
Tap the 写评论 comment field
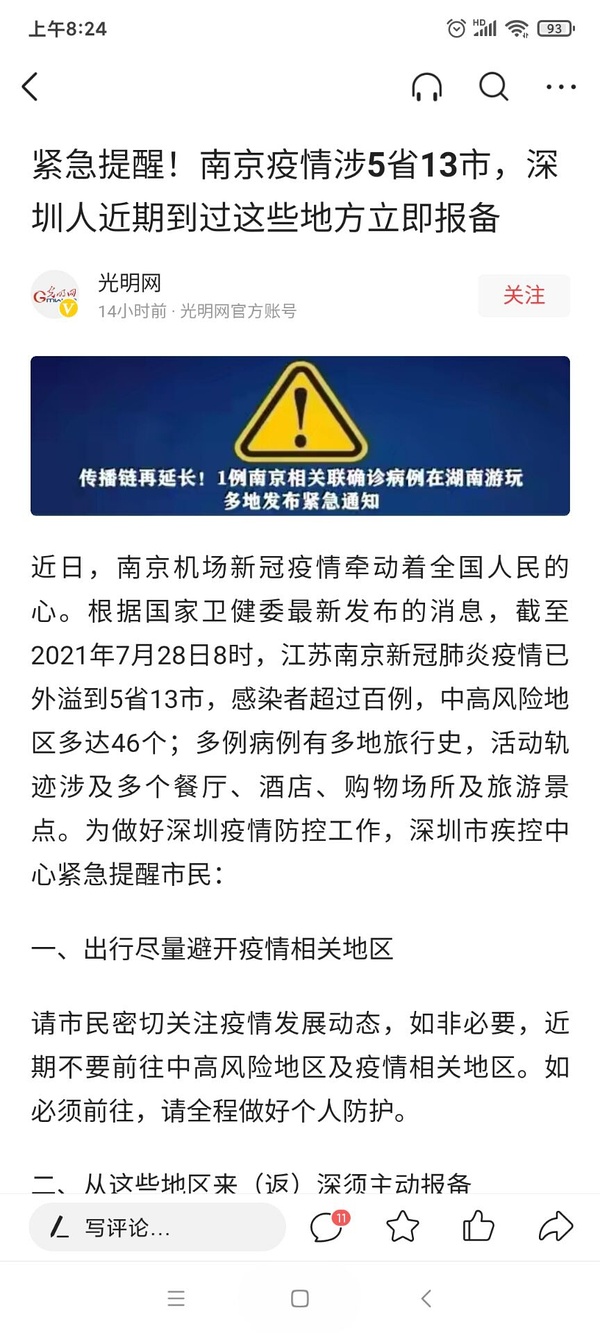[157, 1227]
